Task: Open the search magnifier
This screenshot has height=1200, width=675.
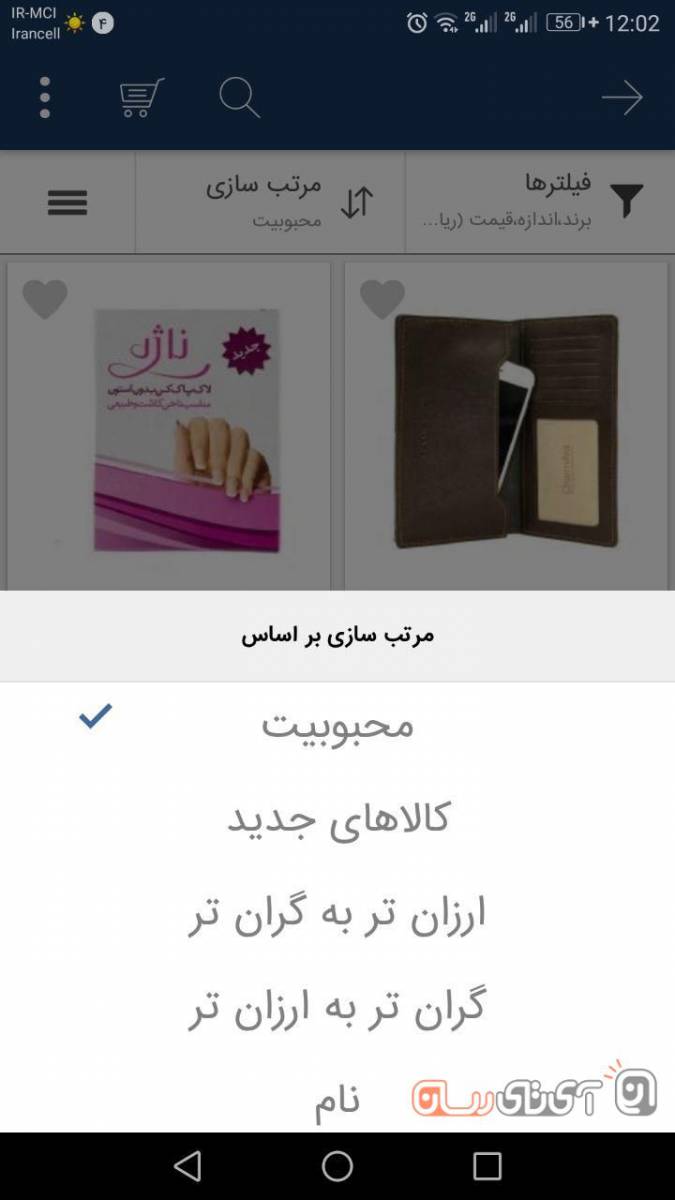Action: point(239,98)
